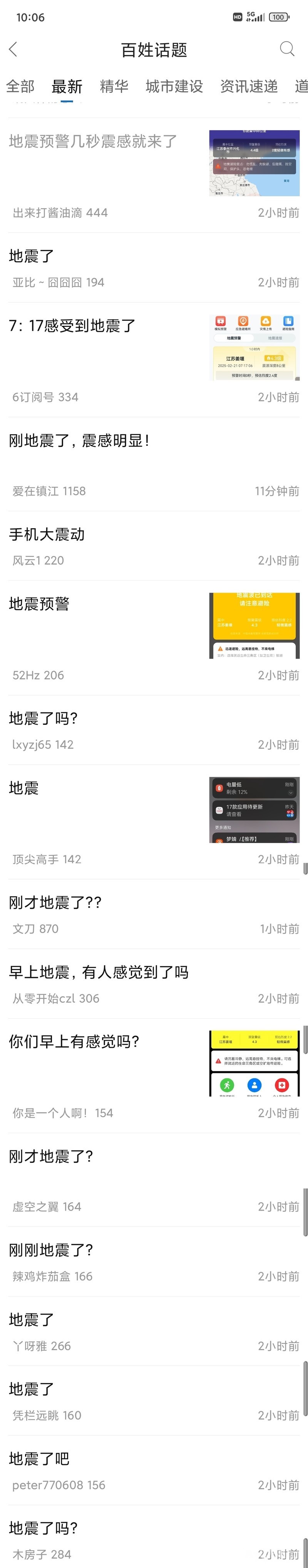Open the search magnifier icon
This screenshot has height=1568, width=308.
click(287, 49)
